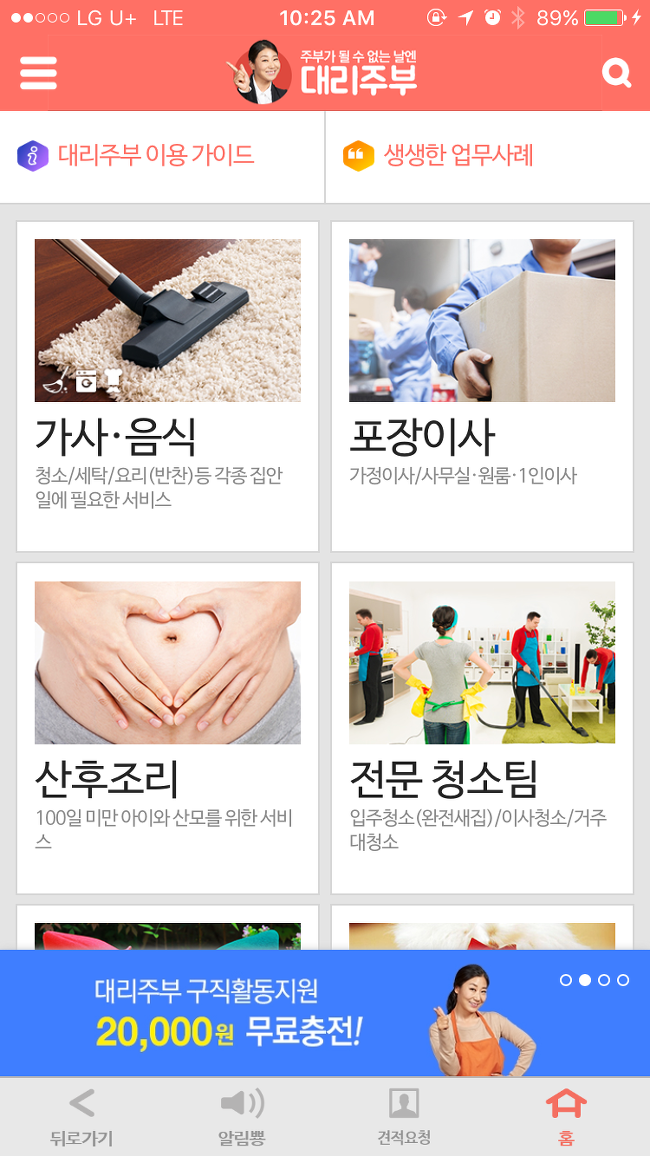The image size is (650, 1156).
Task: View 생생한 업무사례
Action: (488, 156)
